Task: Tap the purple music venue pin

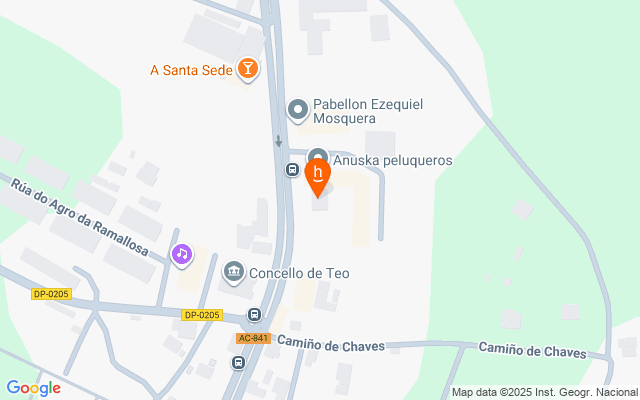Action: (181, 253)
